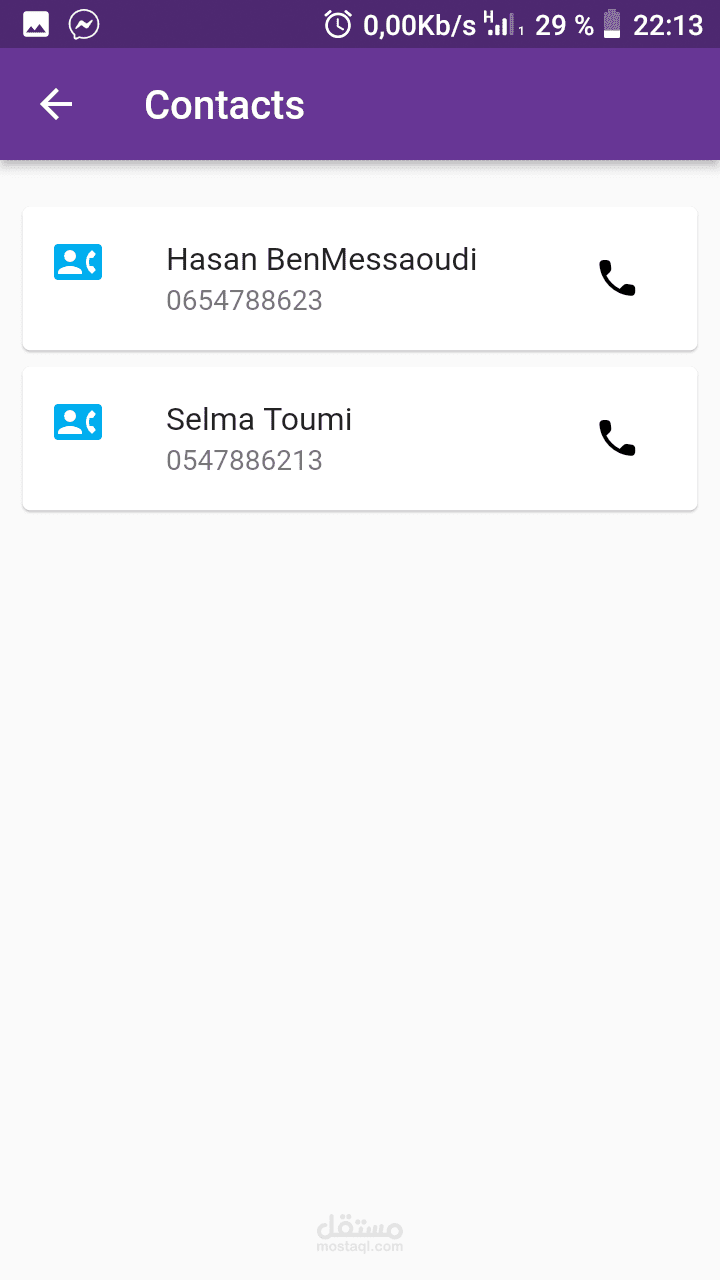720x1280 pixels.
Task: Call Hasan BenMessaoudi using the phone icon
Action: [x=617, y=278]
